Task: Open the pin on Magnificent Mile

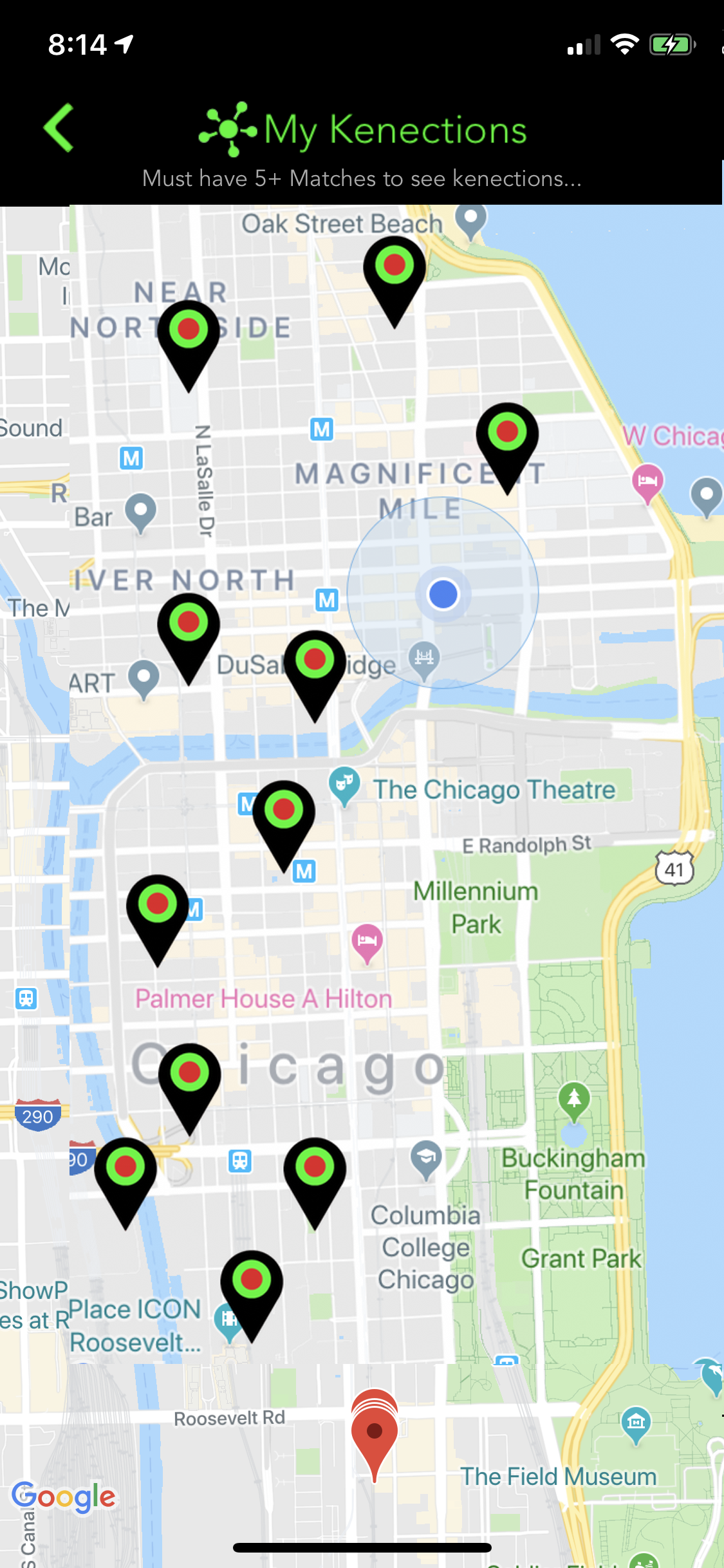Action: click(507, 439)
